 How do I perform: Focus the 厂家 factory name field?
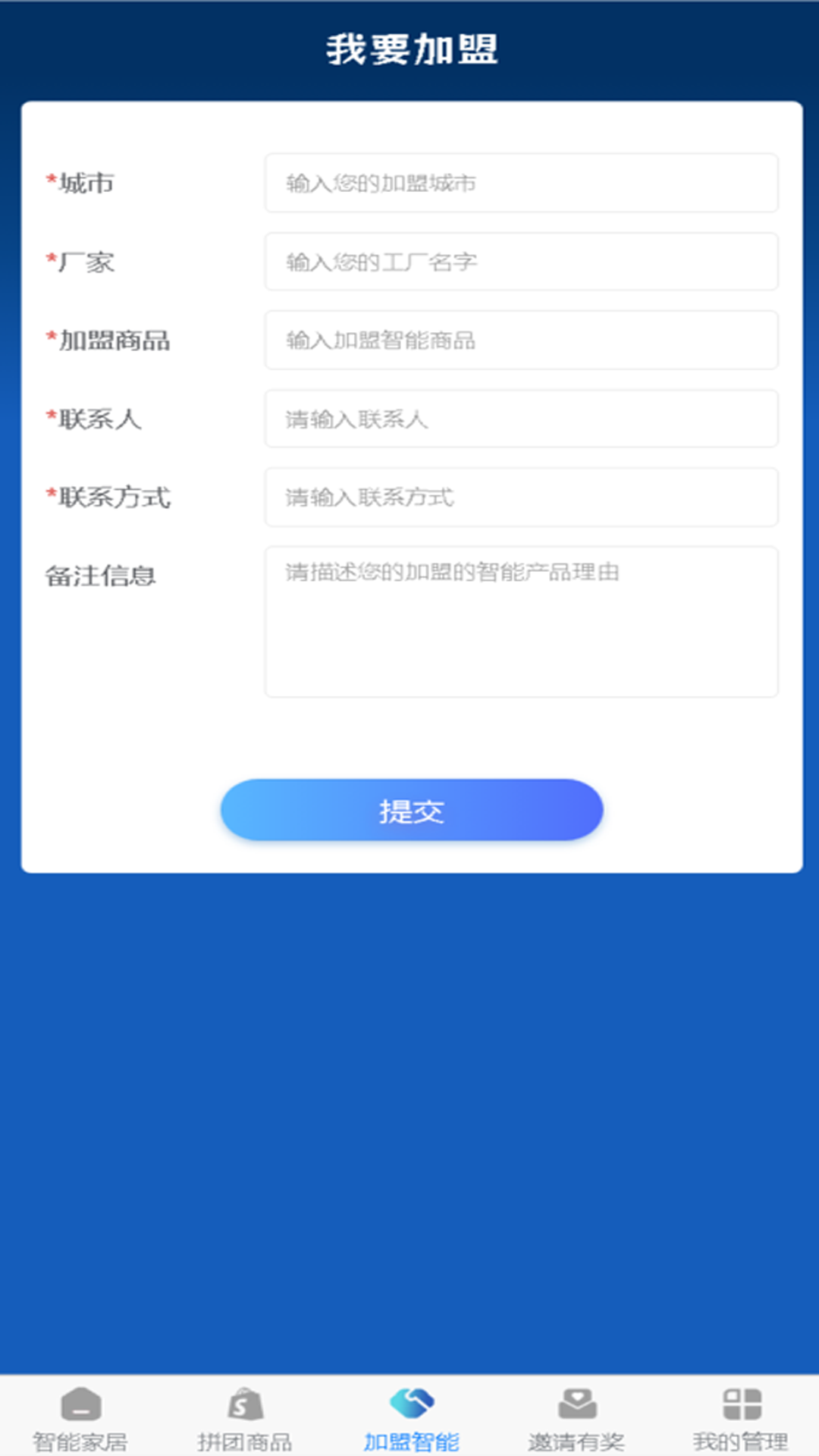click(521, 262)
